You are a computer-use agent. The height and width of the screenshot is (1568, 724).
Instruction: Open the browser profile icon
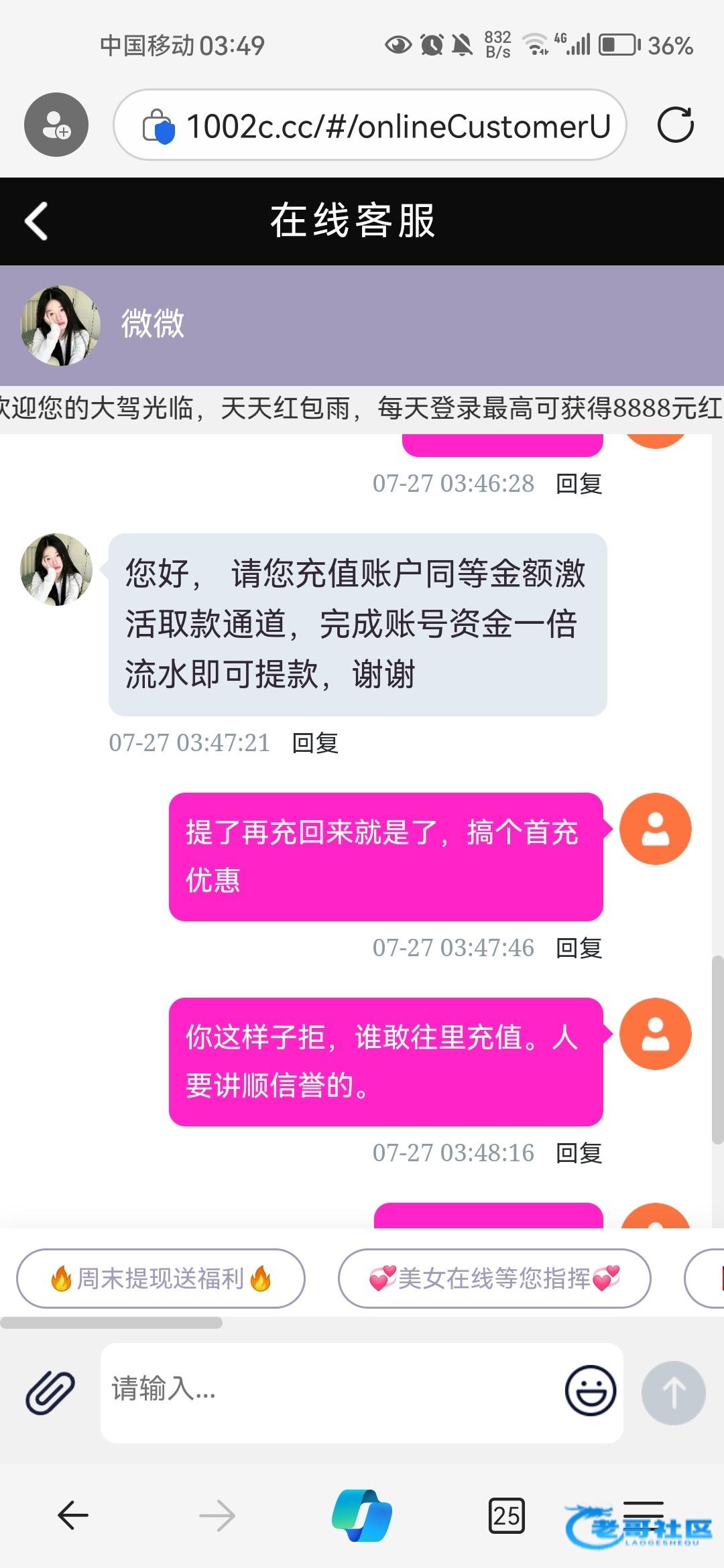56,125
